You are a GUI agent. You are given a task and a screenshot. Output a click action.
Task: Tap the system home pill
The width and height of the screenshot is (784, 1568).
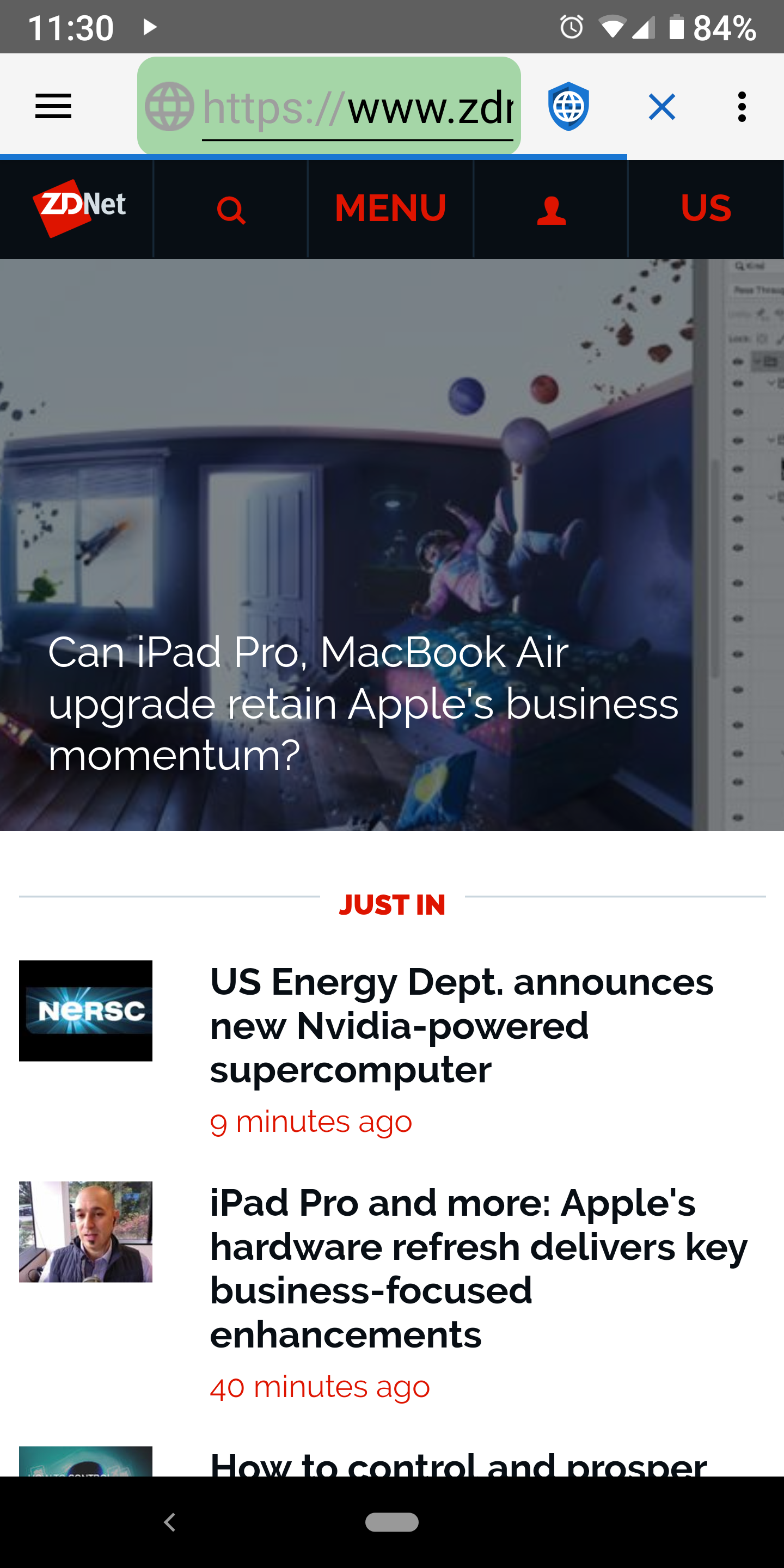[392, 1522]
